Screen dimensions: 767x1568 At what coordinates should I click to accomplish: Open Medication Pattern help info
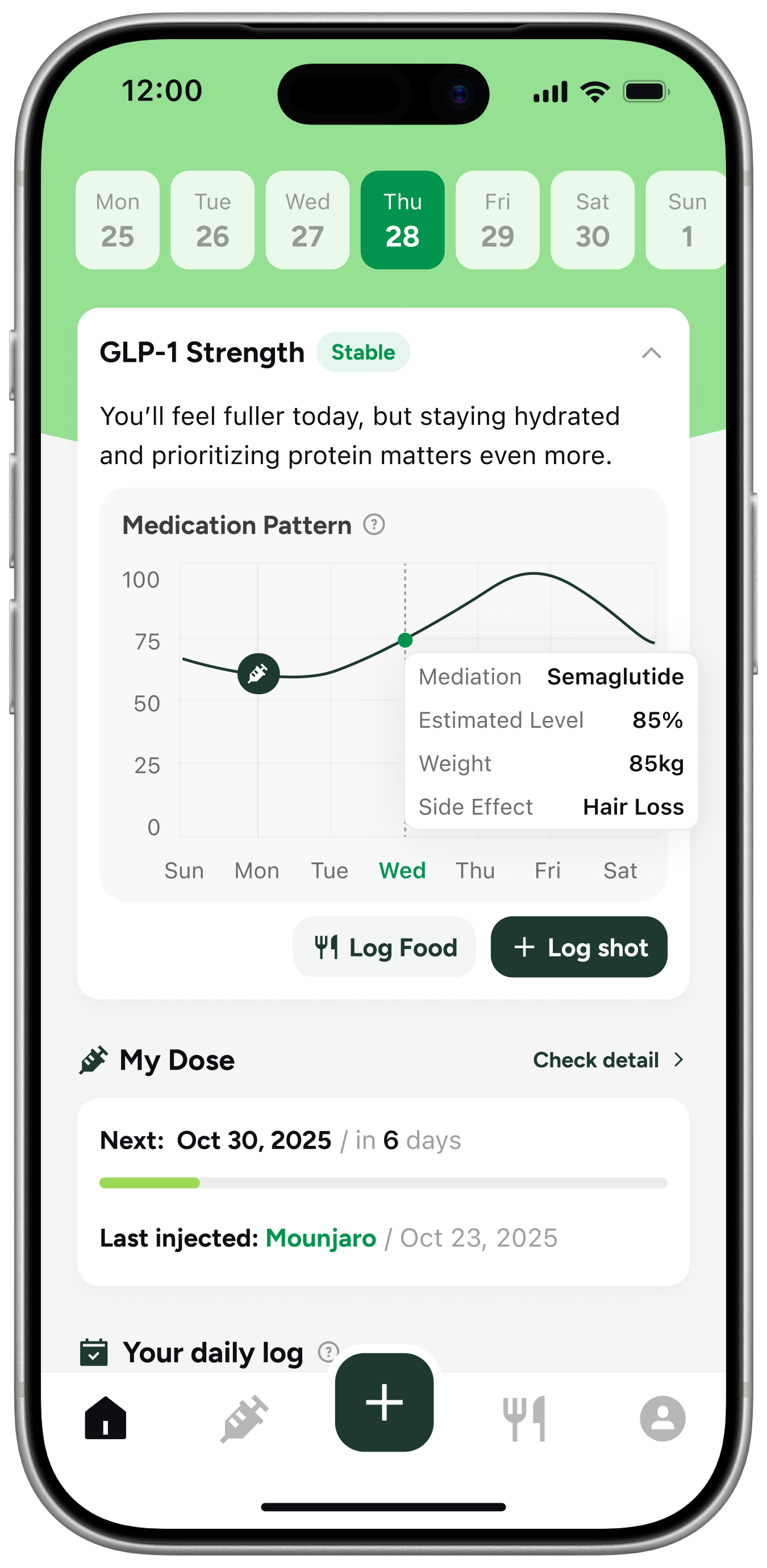(x=374, y=525)
